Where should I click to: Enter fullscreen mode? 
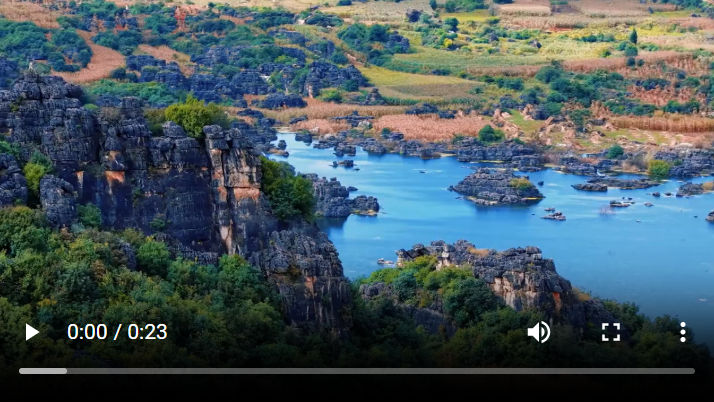611,332
